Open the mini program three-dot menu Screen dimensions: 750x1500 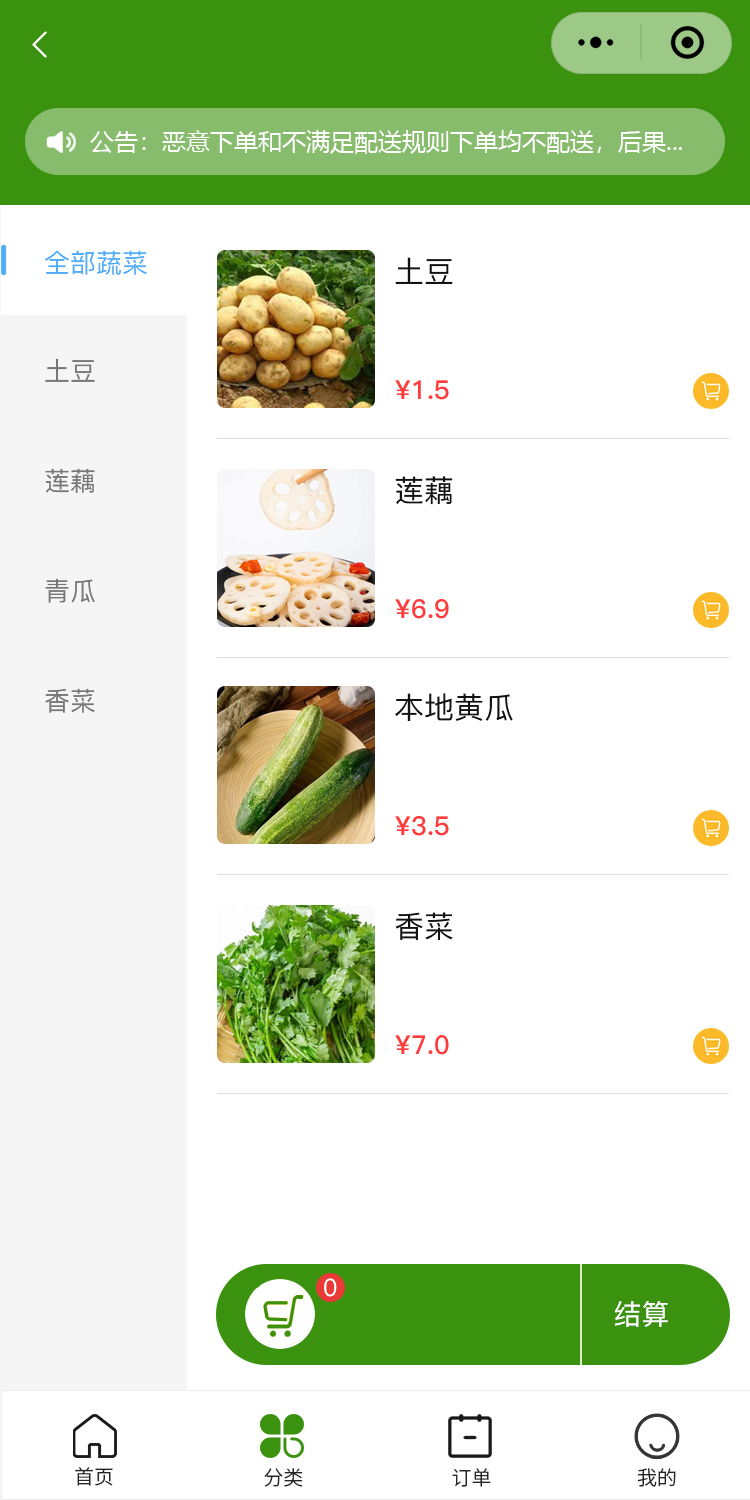coord(596,43)
